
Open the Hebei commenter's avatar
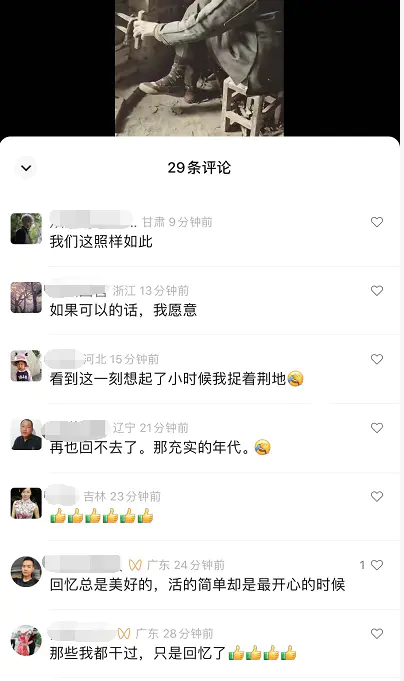tap(26, 366)
